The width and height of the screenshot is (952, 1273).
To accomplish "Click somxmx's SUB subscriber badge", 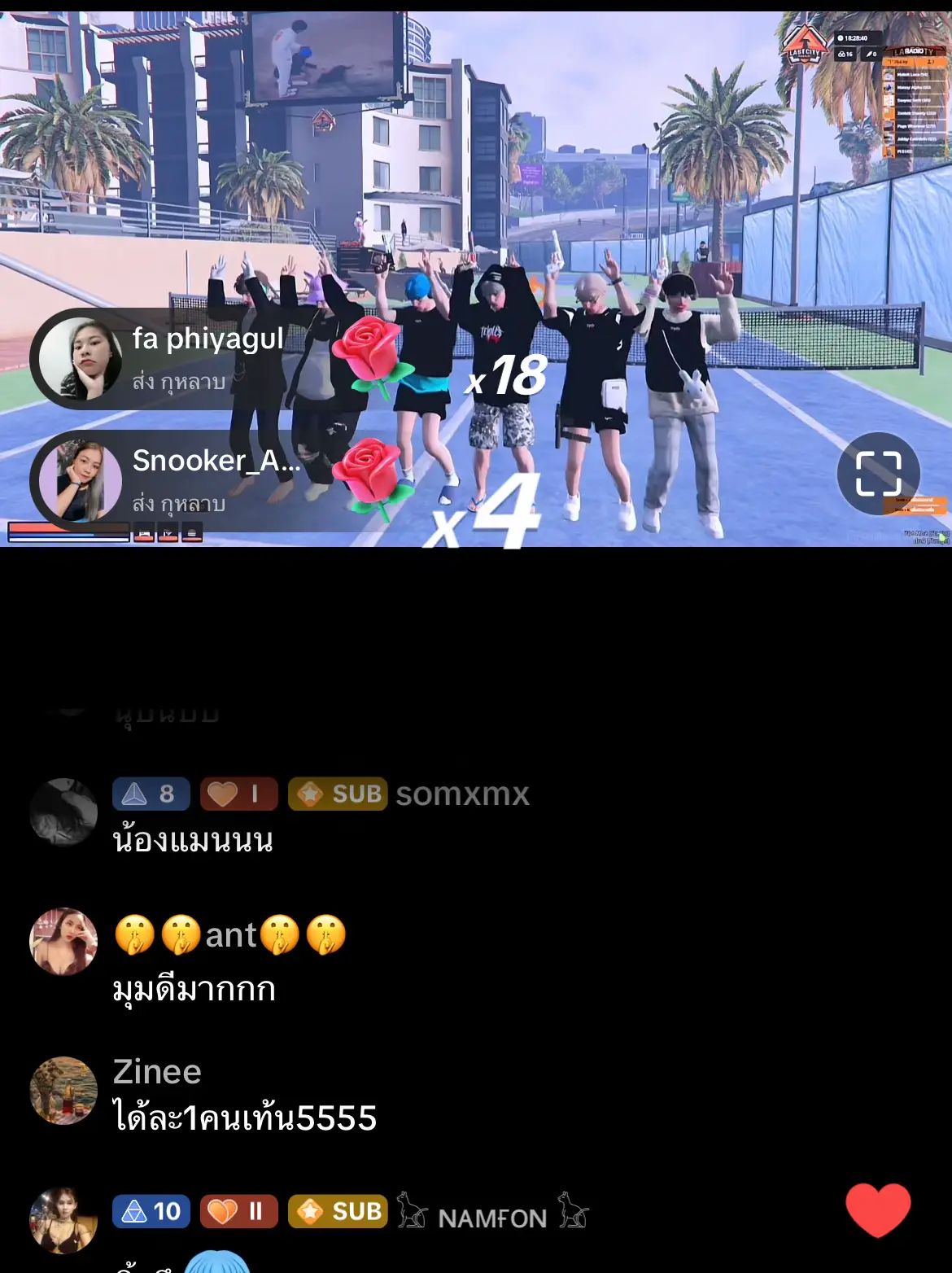I will pyautogui.click(x=337, y=794).
